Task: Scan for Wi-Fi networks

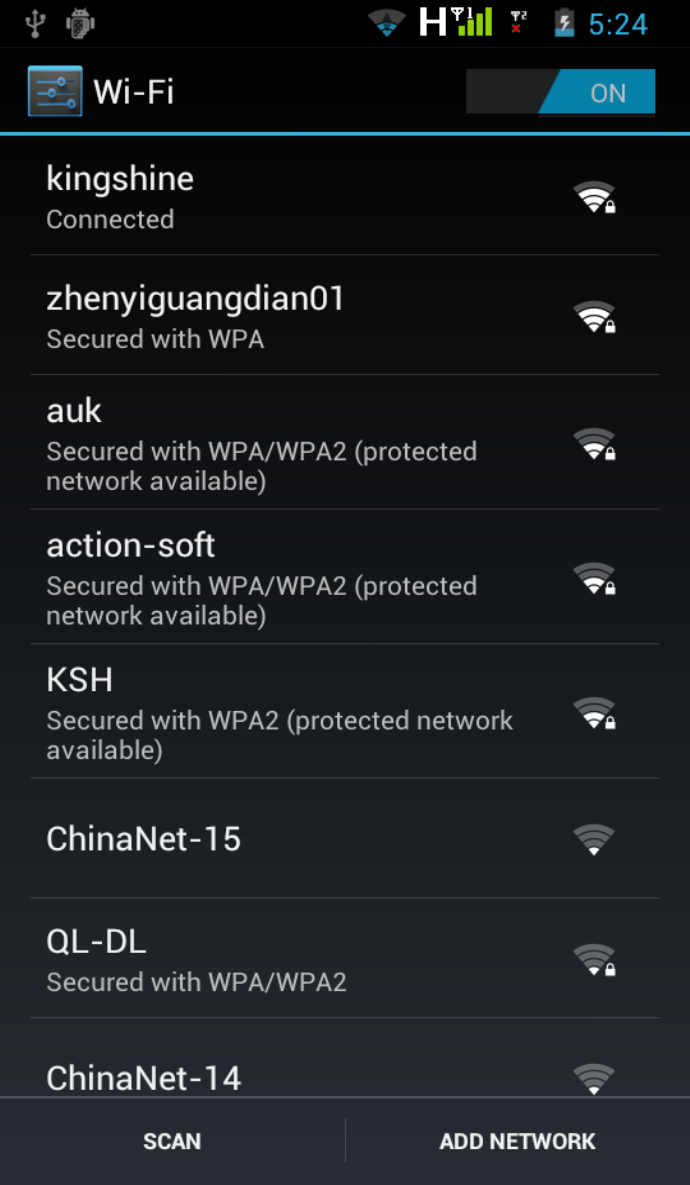Action: coord(172,1141)
